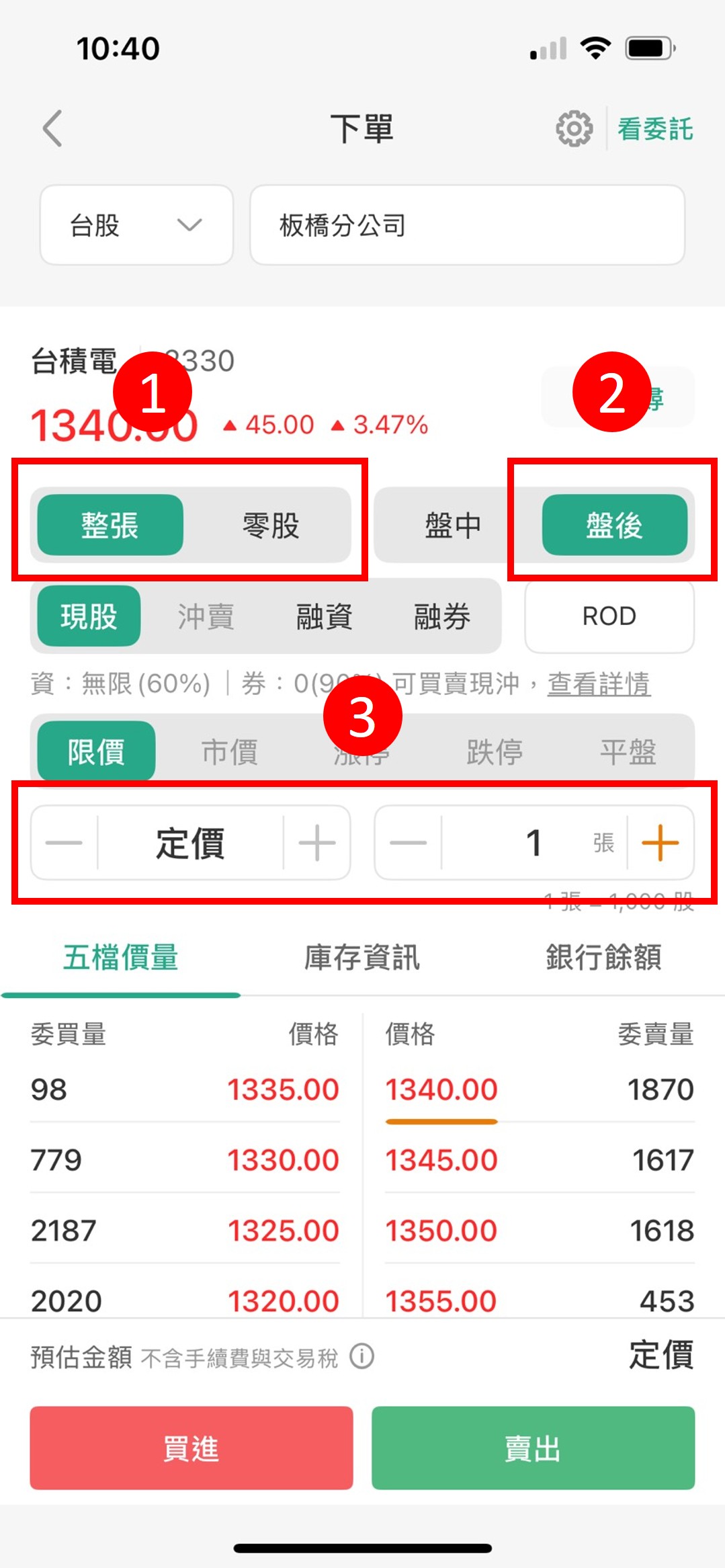Switch to the 庫存資訊 tab
Screen dimensions: 725x1568
pos(360,959)
